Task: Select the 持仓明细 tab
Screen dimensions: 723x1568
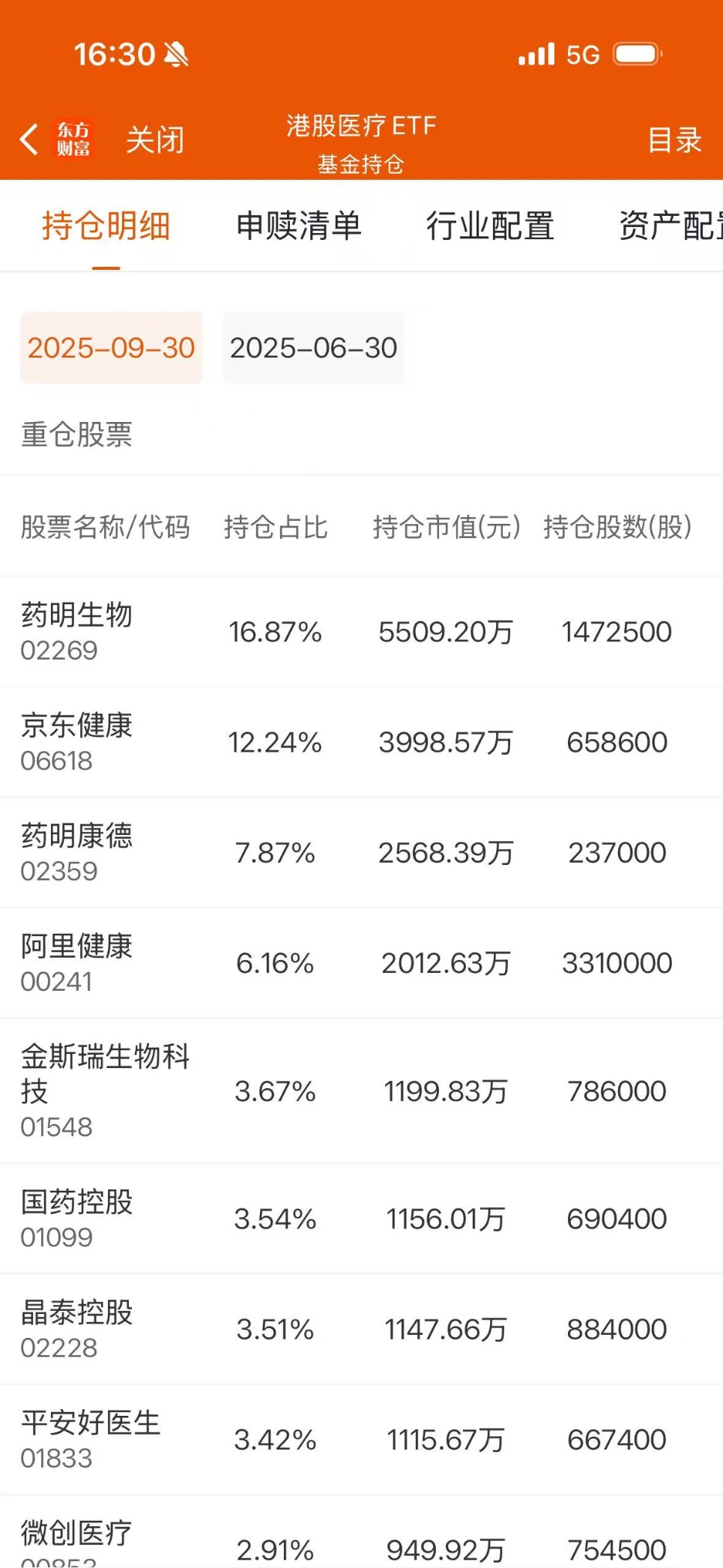Action: click(106, 226)
